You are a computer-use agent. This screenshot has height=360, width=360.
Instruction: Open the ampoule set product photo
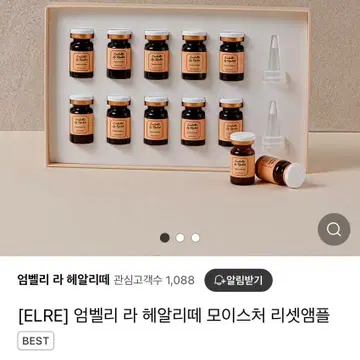(180, 128)
